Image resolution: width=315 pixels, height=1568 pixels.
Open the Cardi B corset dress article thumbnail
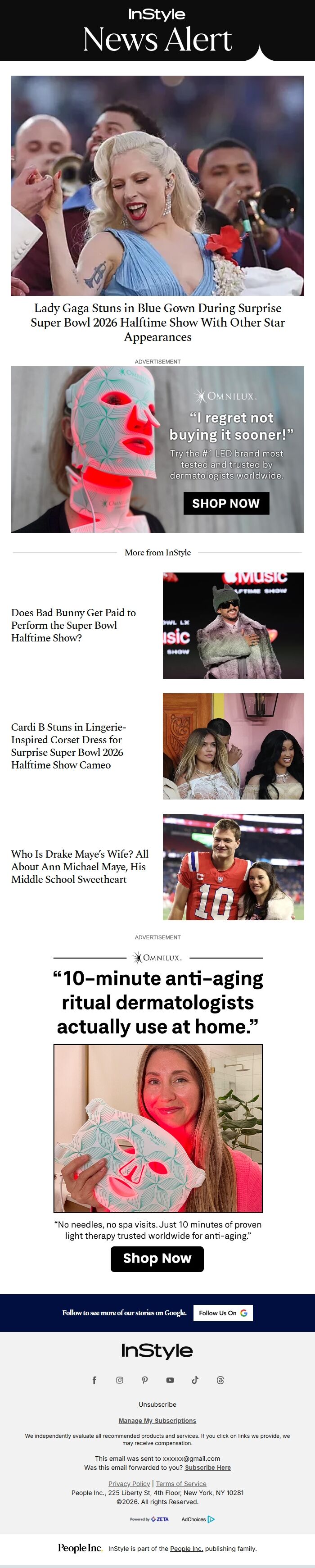[233, 745]
